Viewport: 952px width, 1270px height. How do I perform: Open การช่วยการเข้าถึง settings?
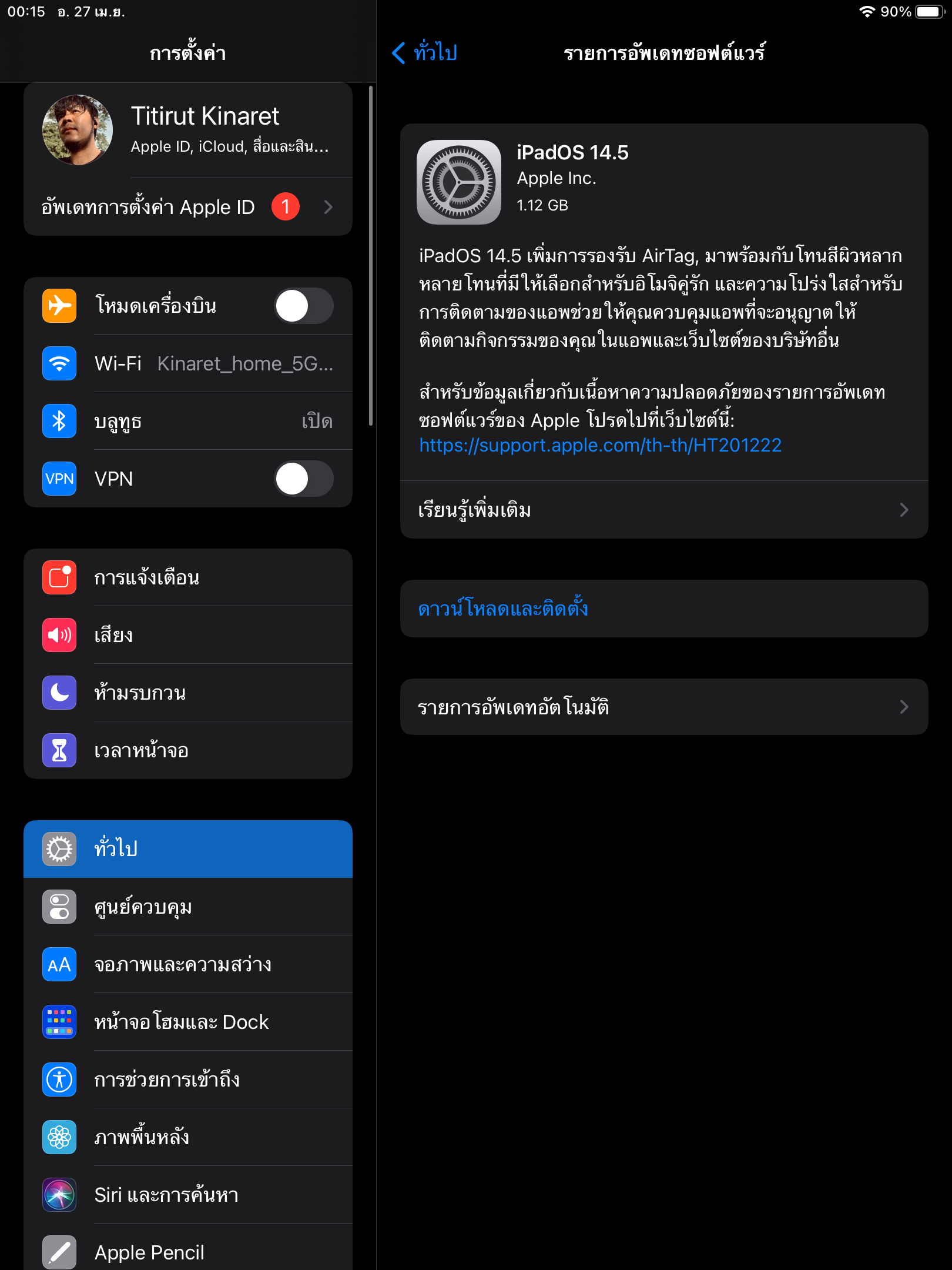tap(188, 1079)
